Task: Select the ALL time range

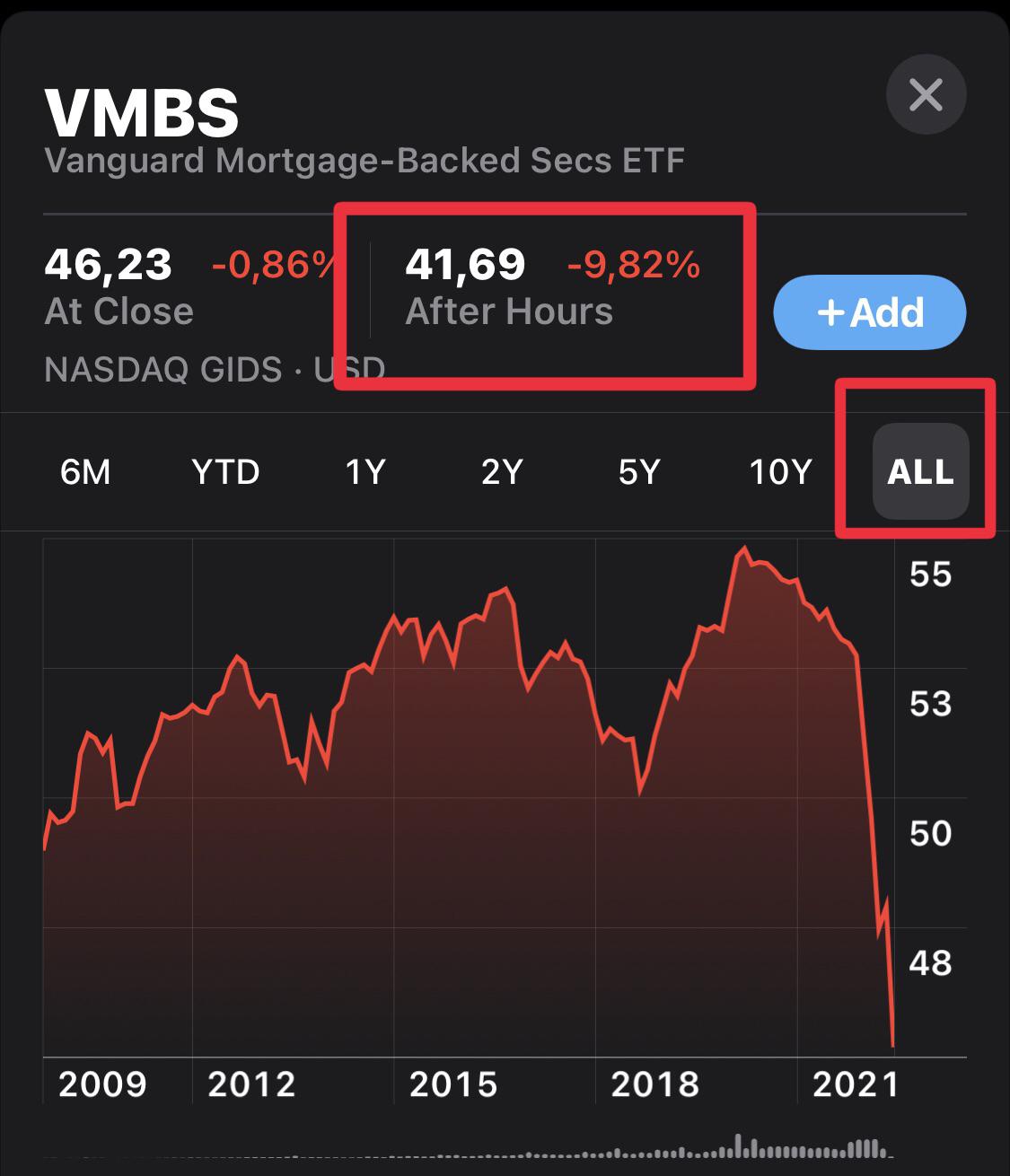Action: [920, 471]
